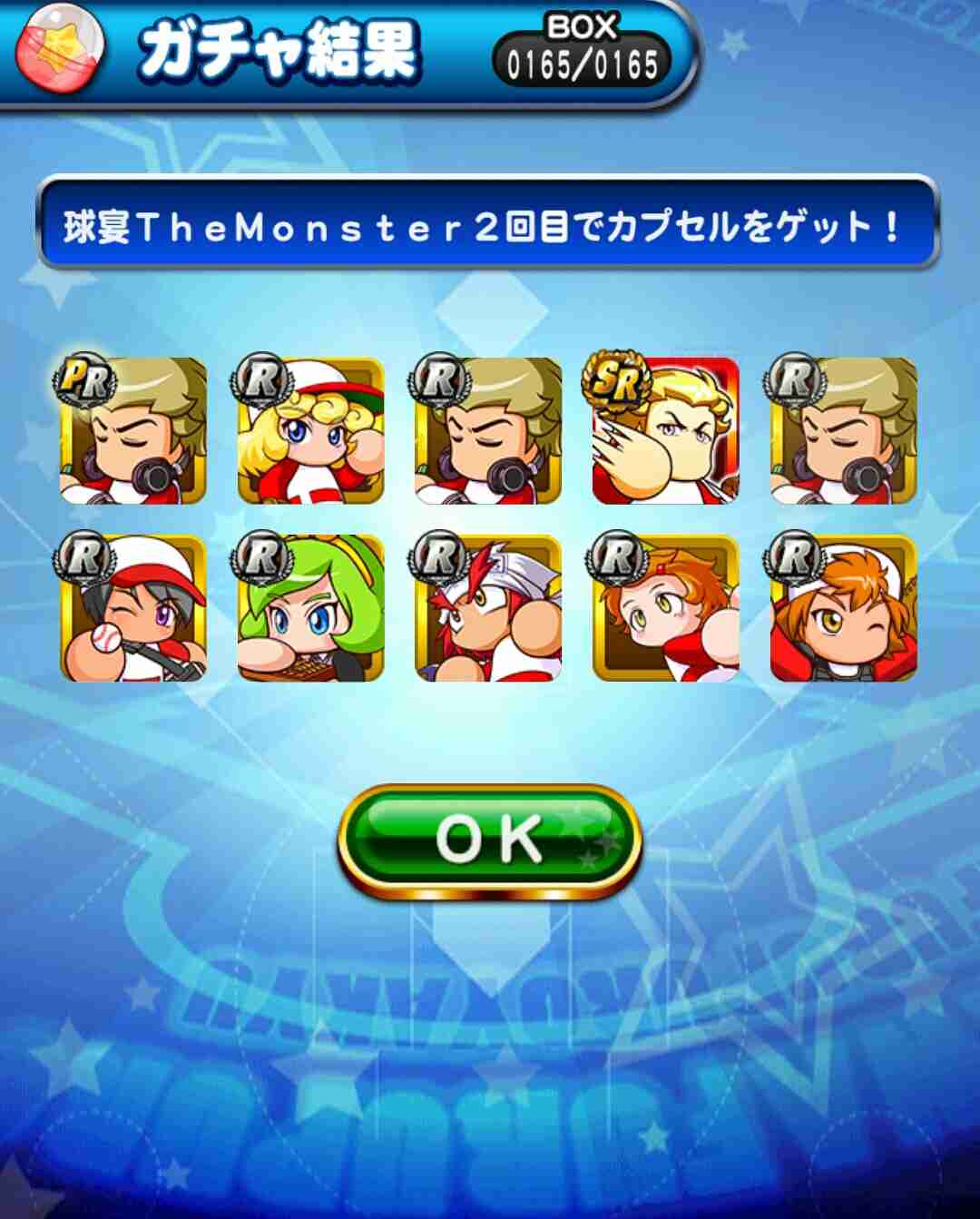Viewport: 980px width, 1219px height.
Task: Click the R badge on the tan girl card
Action: click(x=83, y=560)
